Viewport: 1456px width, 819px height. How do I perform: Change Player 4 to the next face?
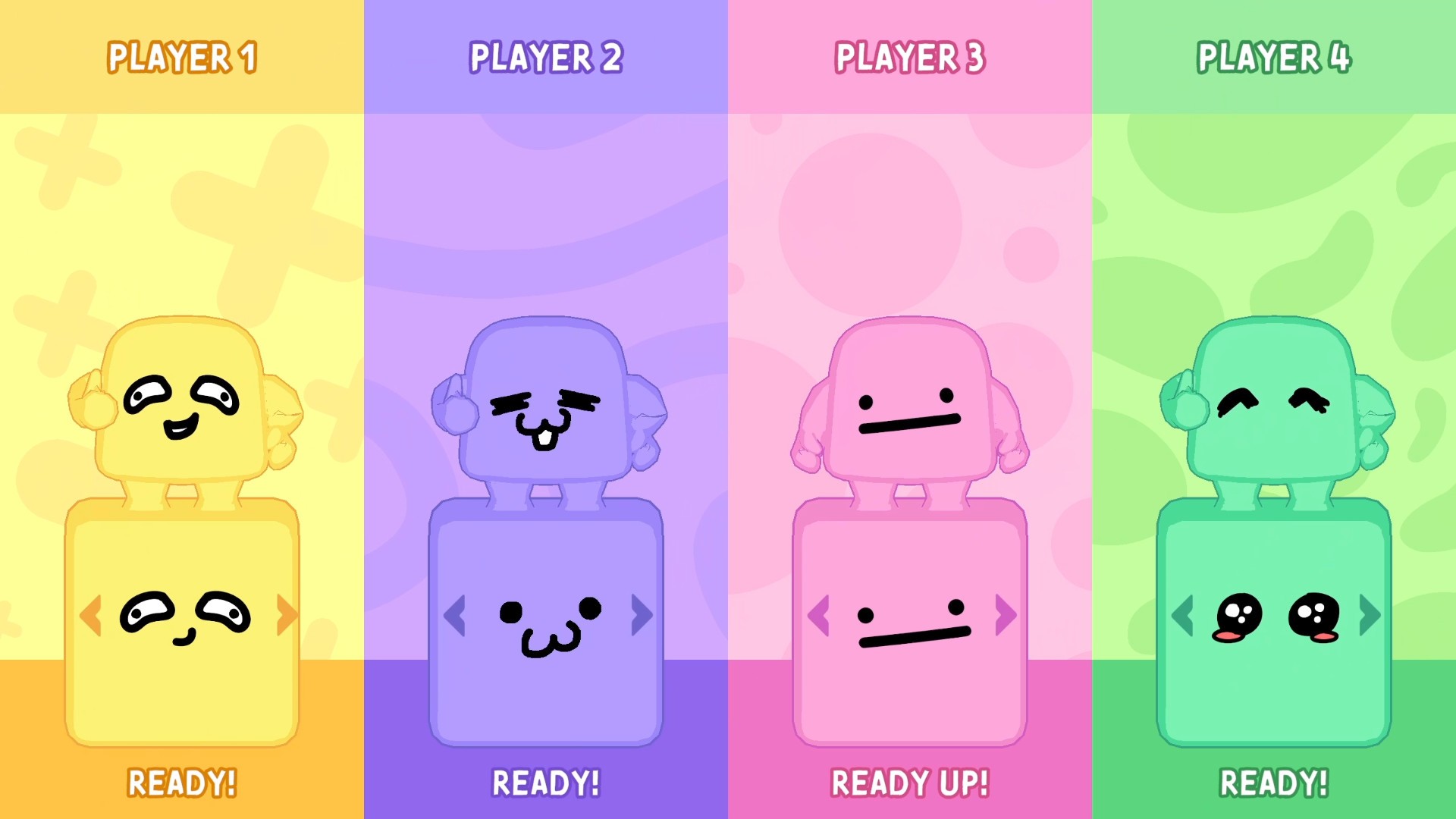click(1369, 615)
